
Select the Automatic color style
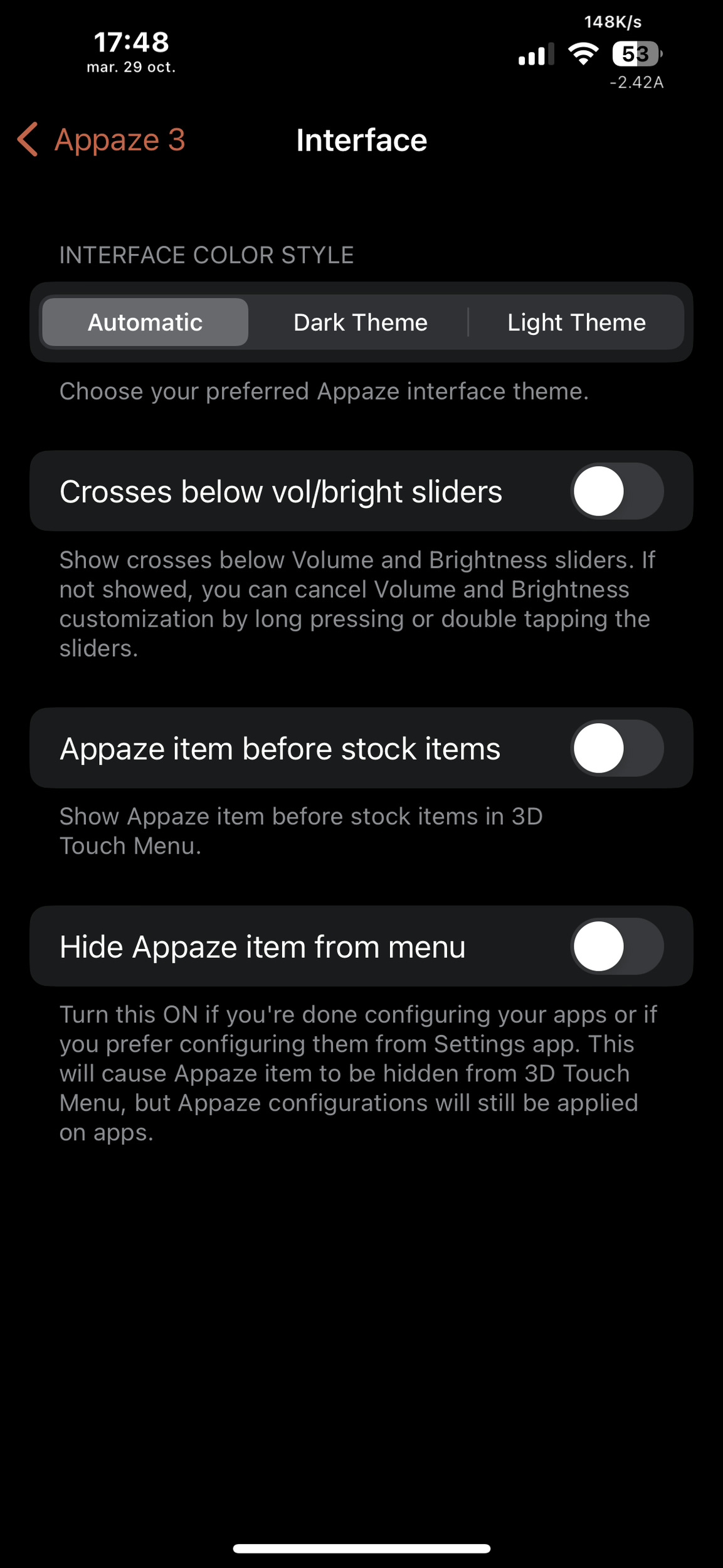(145, 322)
